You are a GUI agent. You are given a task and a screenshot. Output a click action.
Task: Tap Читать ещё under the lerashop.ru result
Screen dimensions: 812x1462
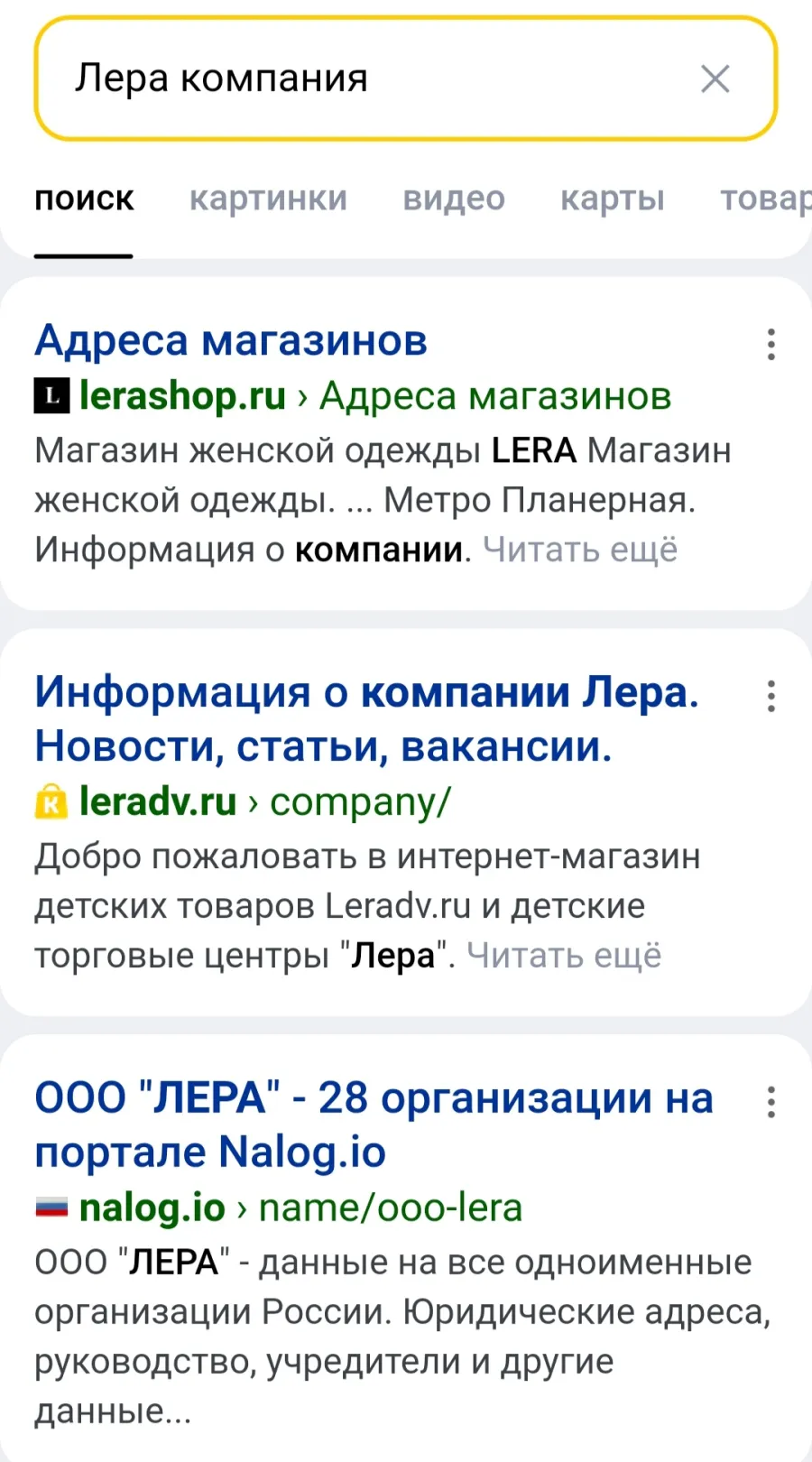click(x=580, y=549)
